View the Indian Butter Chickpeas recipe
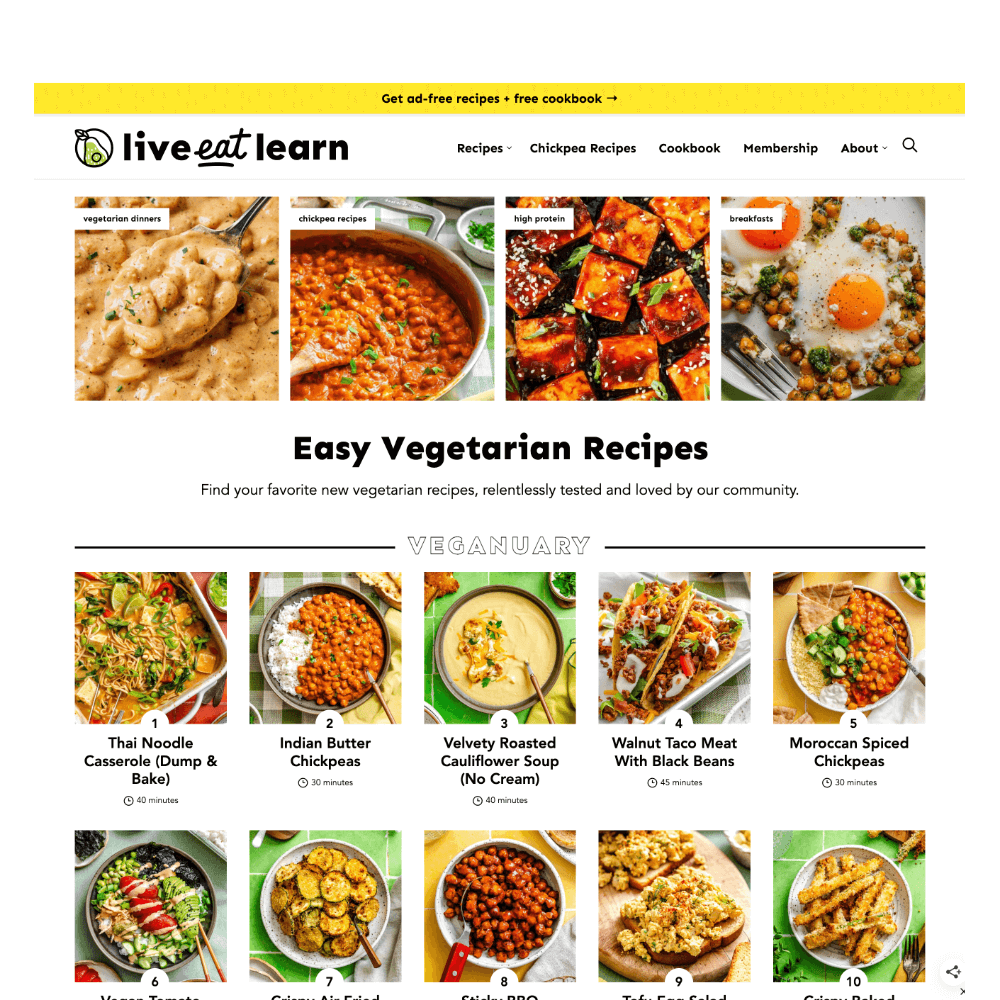Image resolution: width=1000 pixels, height=1000 pixels. 325,751
